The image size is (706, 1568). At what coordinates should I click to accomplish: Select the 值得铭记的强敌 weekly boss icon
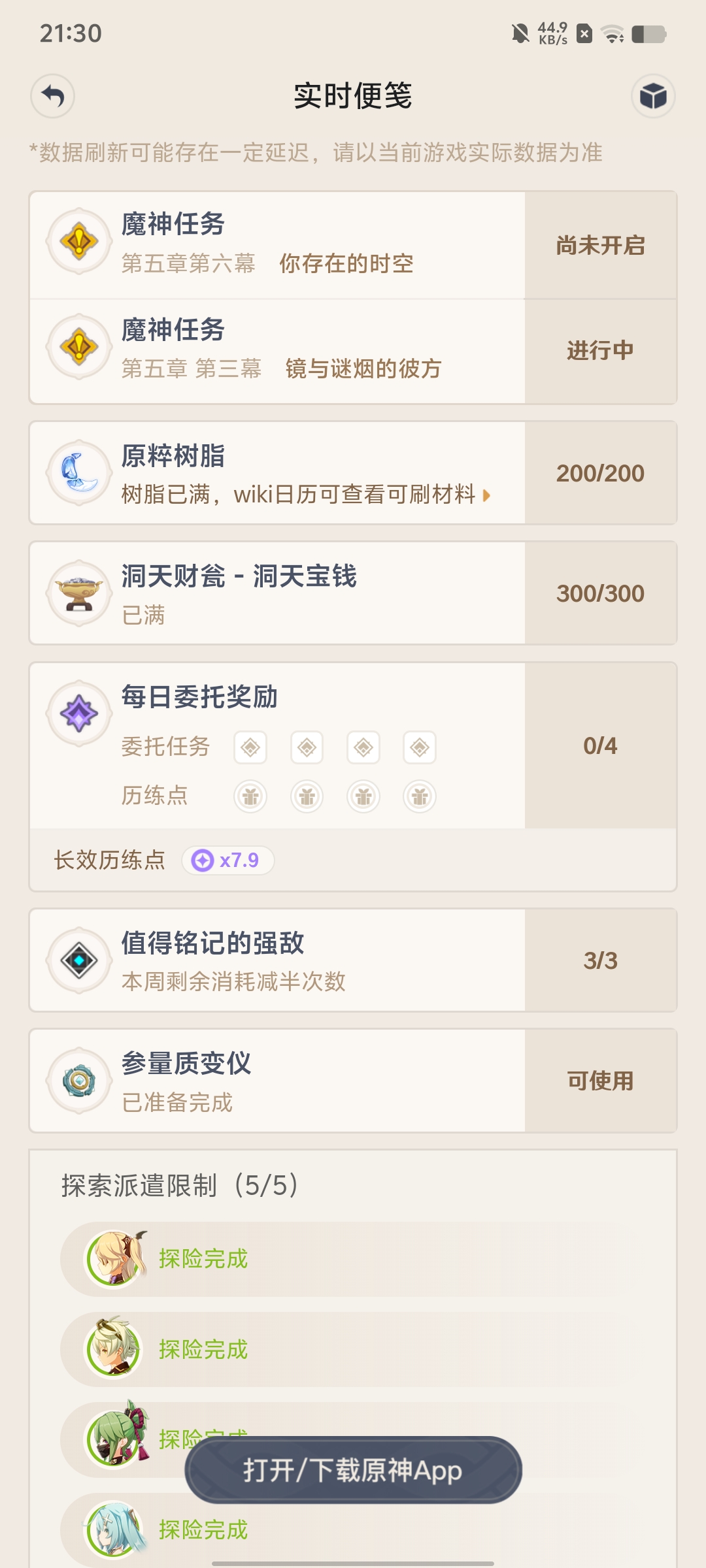[78, 959]
